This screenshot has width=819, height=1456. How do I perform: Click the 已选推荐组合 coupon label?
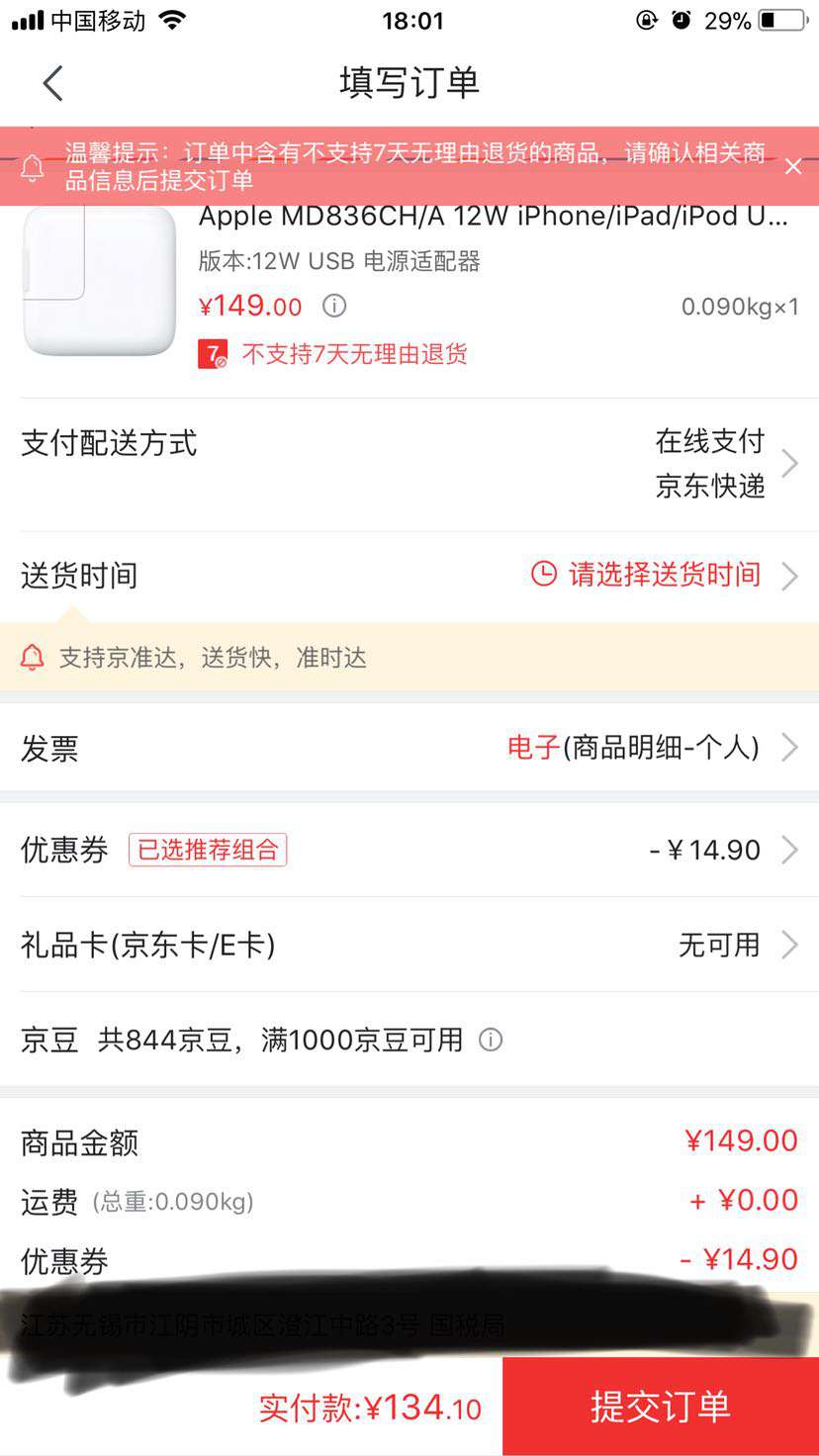click(x=207, y=849)
